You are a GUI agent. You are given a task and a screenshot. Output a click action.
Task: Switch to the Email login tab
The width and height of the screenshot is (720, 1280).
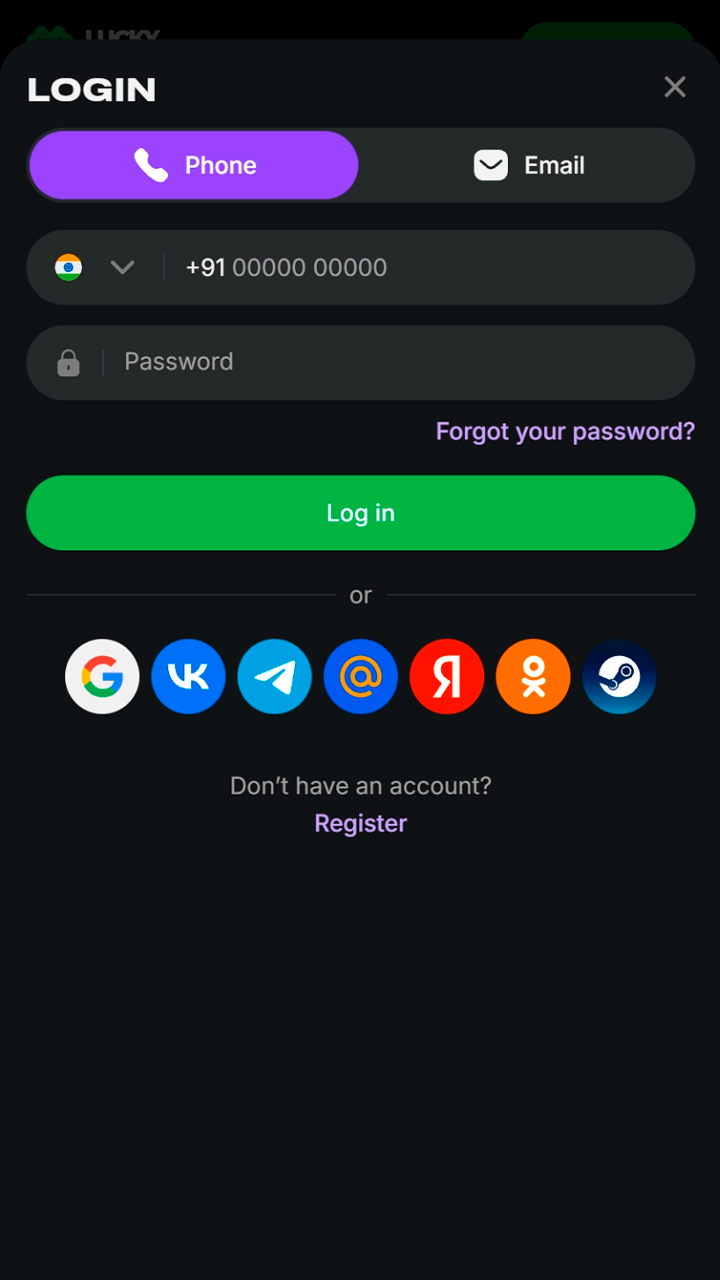click(528, 165)
